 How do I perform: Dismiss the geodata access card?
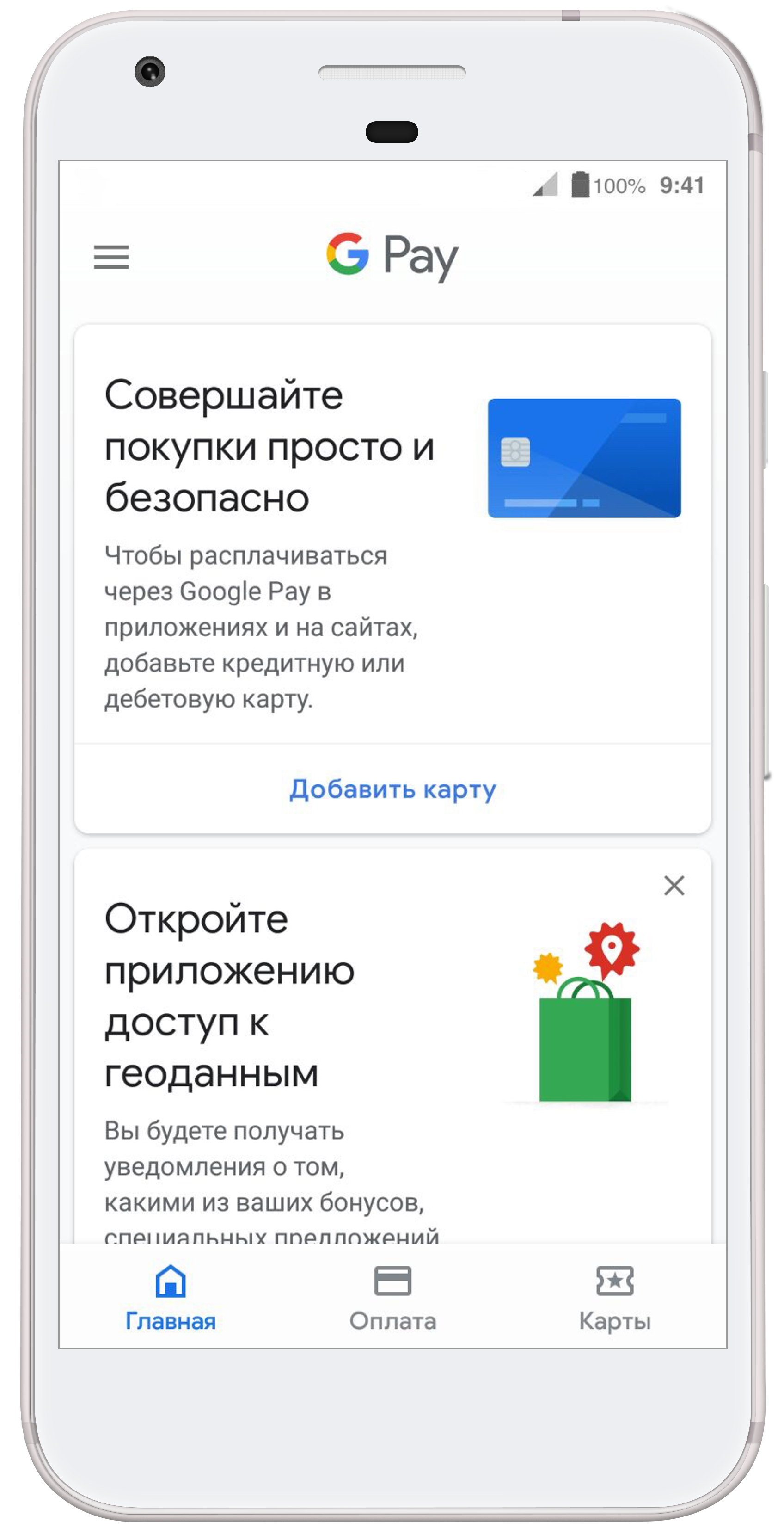674,886
